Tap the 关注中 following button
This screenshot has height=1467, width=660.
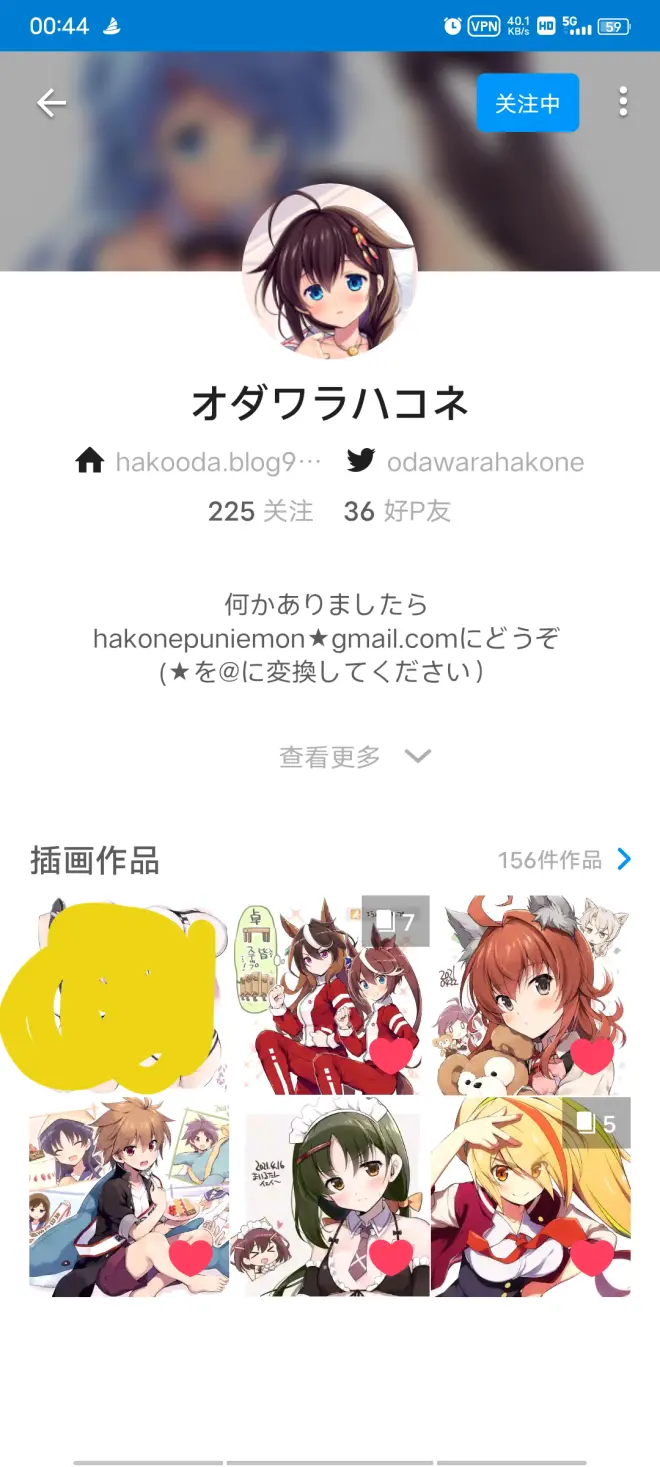click(x=527, y=103)
